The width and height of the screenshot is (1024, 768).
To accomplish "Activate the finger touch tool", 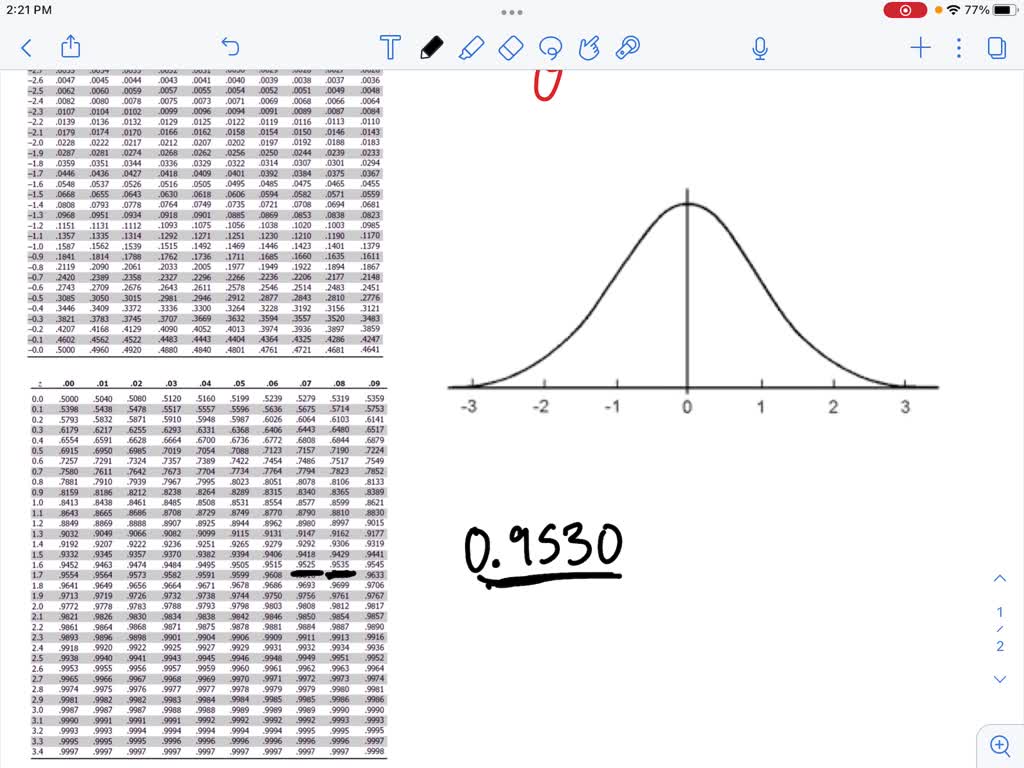I will pos(589,47).
